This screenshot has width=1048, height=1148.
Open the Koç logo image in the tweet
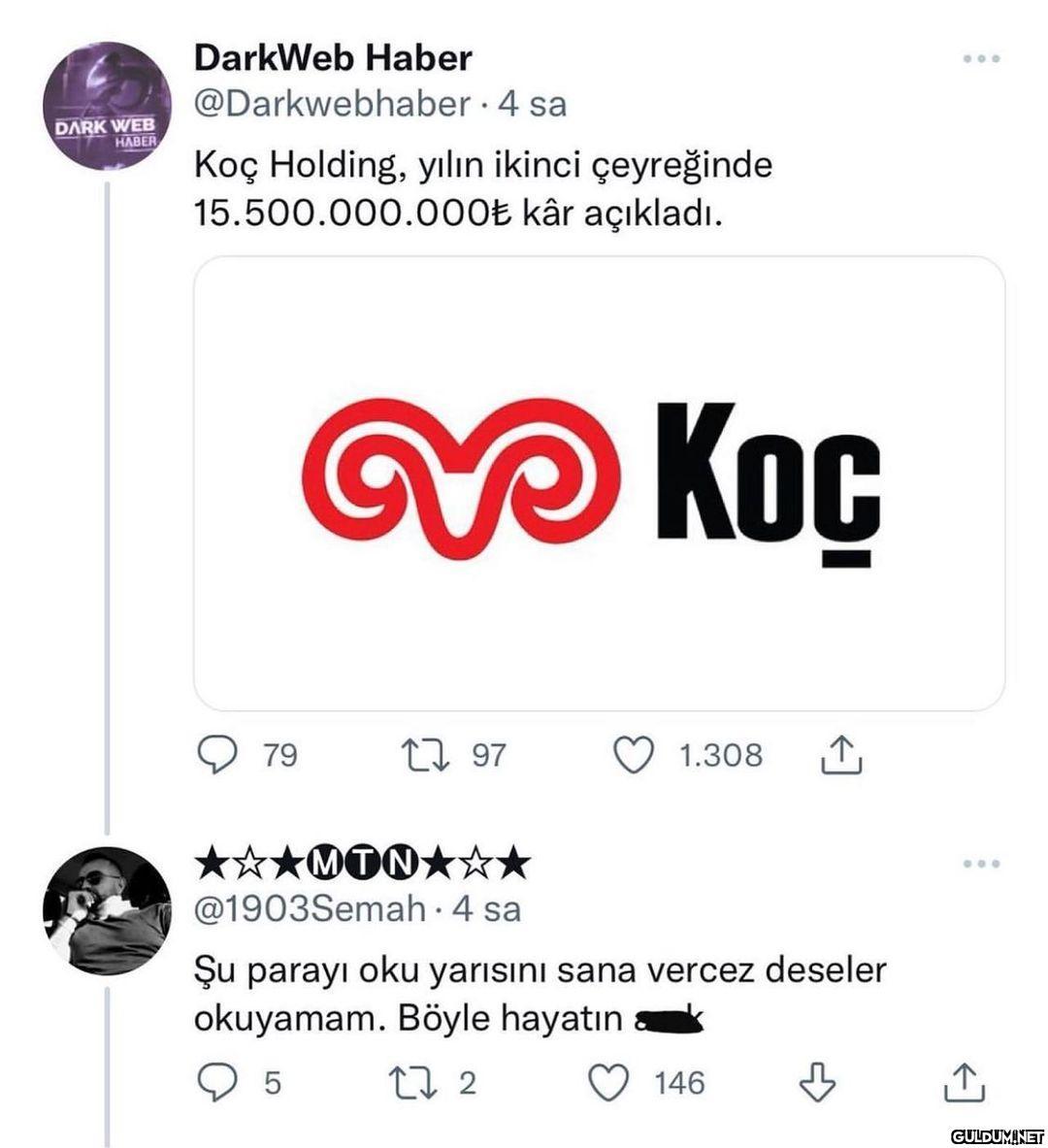[x=599, y=483]
